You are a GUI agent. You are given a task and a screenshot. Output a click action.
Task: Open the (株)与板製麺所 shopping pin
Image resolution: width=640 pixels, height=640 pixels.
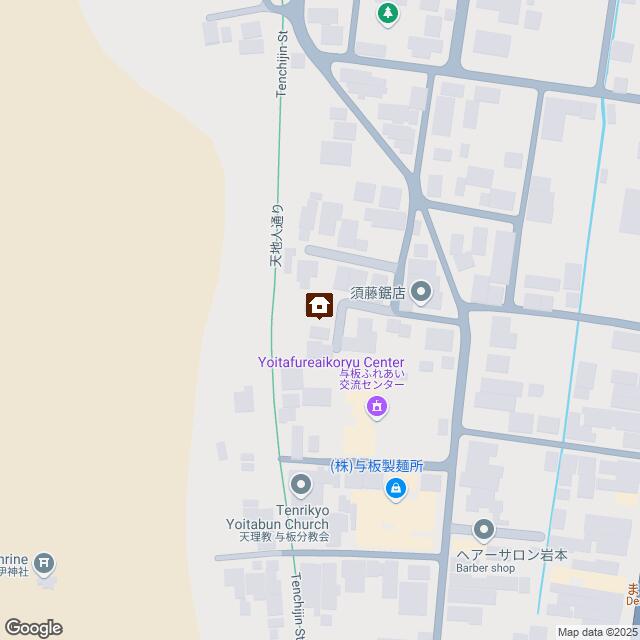click(x=397, y=488)
